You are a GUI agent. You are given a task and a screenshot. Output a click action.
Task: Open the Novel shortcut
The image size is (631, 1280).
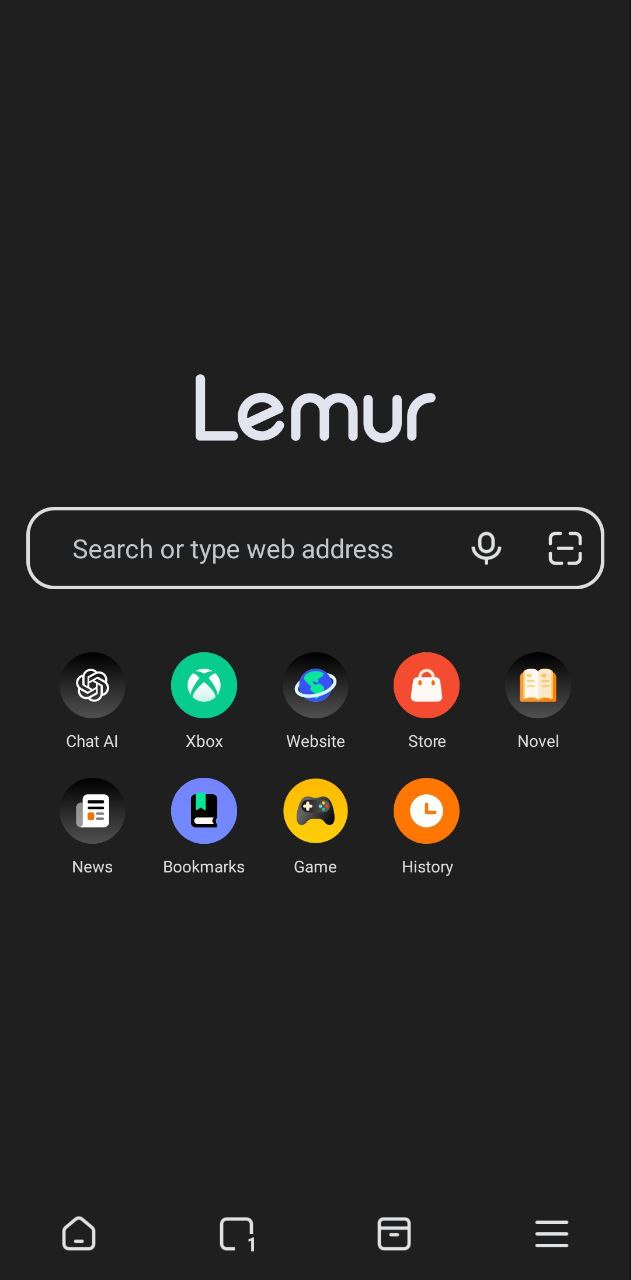538,686
